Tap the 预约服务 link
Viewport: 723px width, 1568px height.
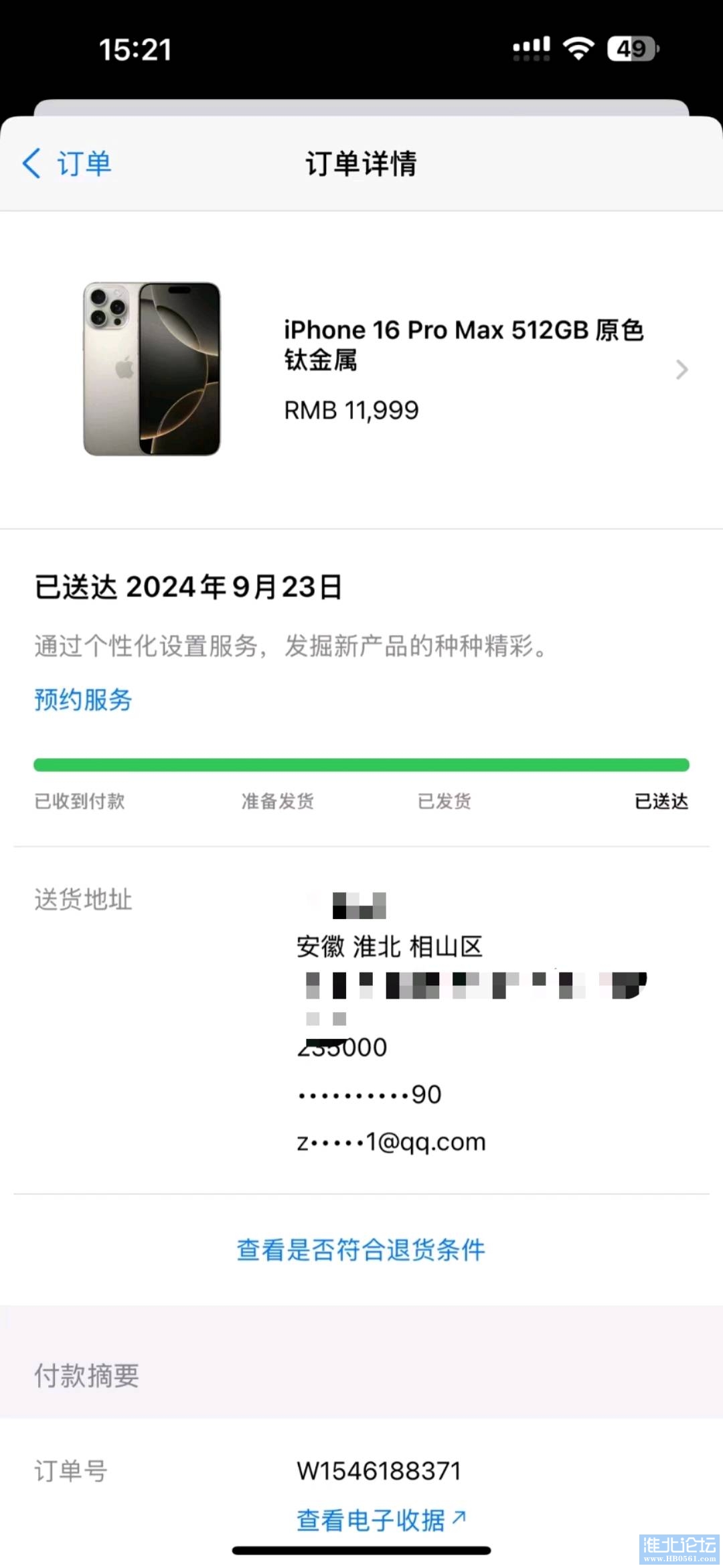pos(83,700)
